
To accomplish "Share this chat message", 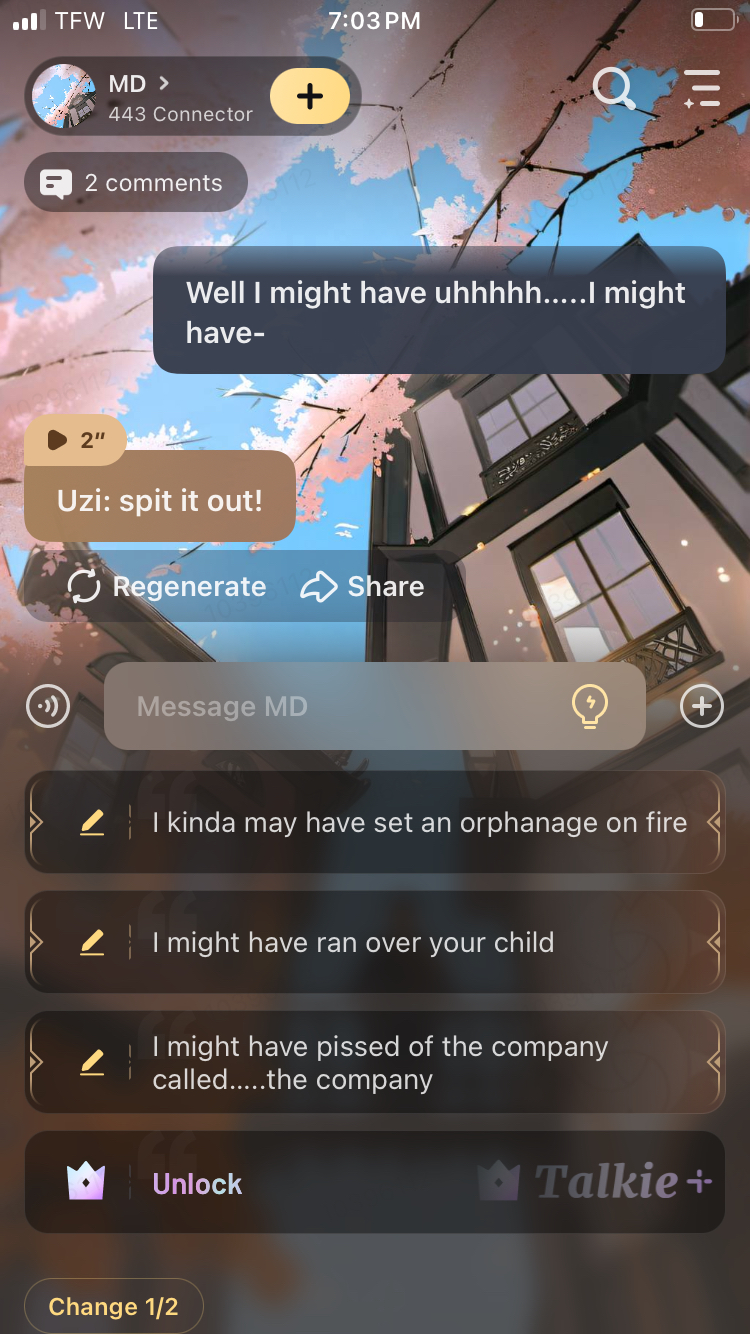I will point(363,587).
